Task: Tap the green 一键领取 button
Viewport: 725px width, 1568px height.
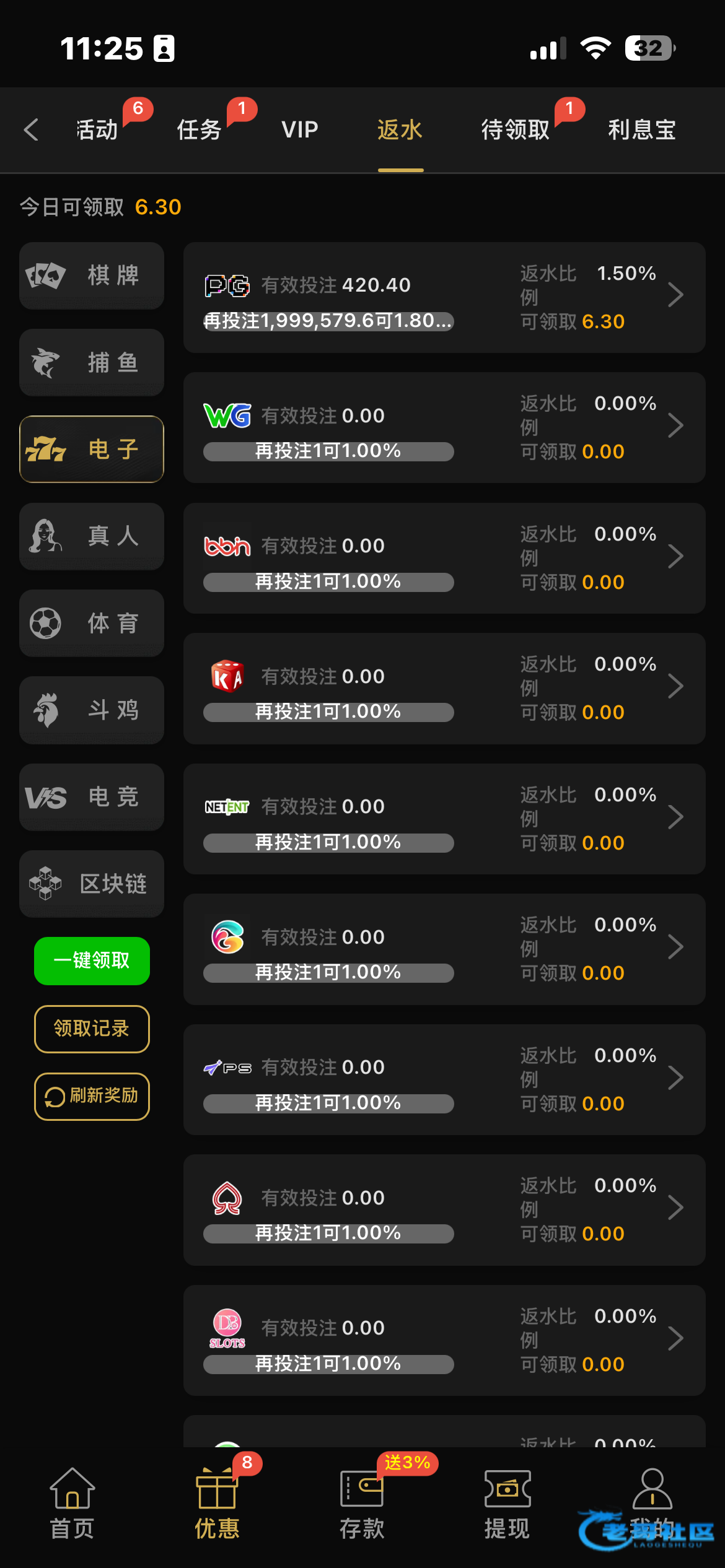Action: point(92,960)
